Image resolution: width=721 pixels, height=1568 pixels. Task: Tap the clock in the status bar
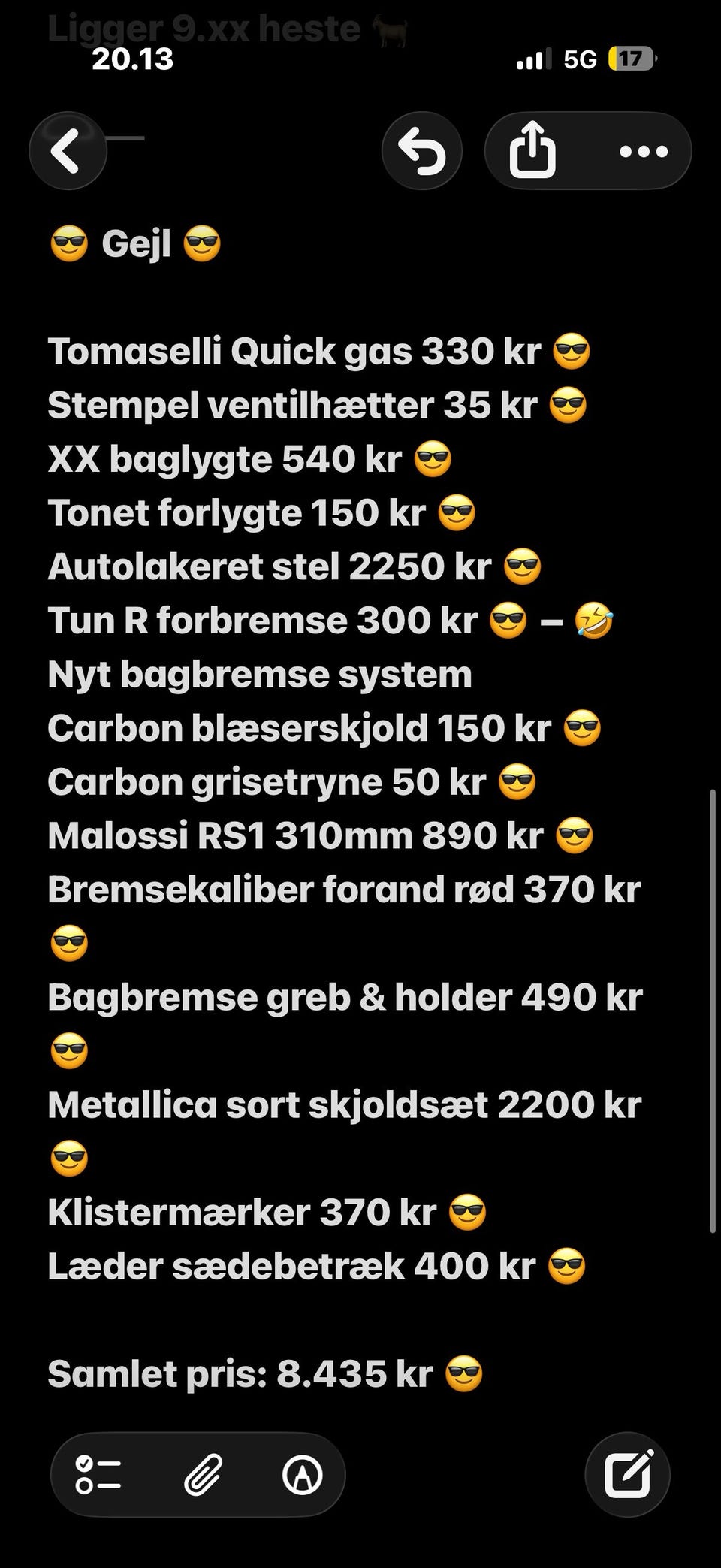131,59
